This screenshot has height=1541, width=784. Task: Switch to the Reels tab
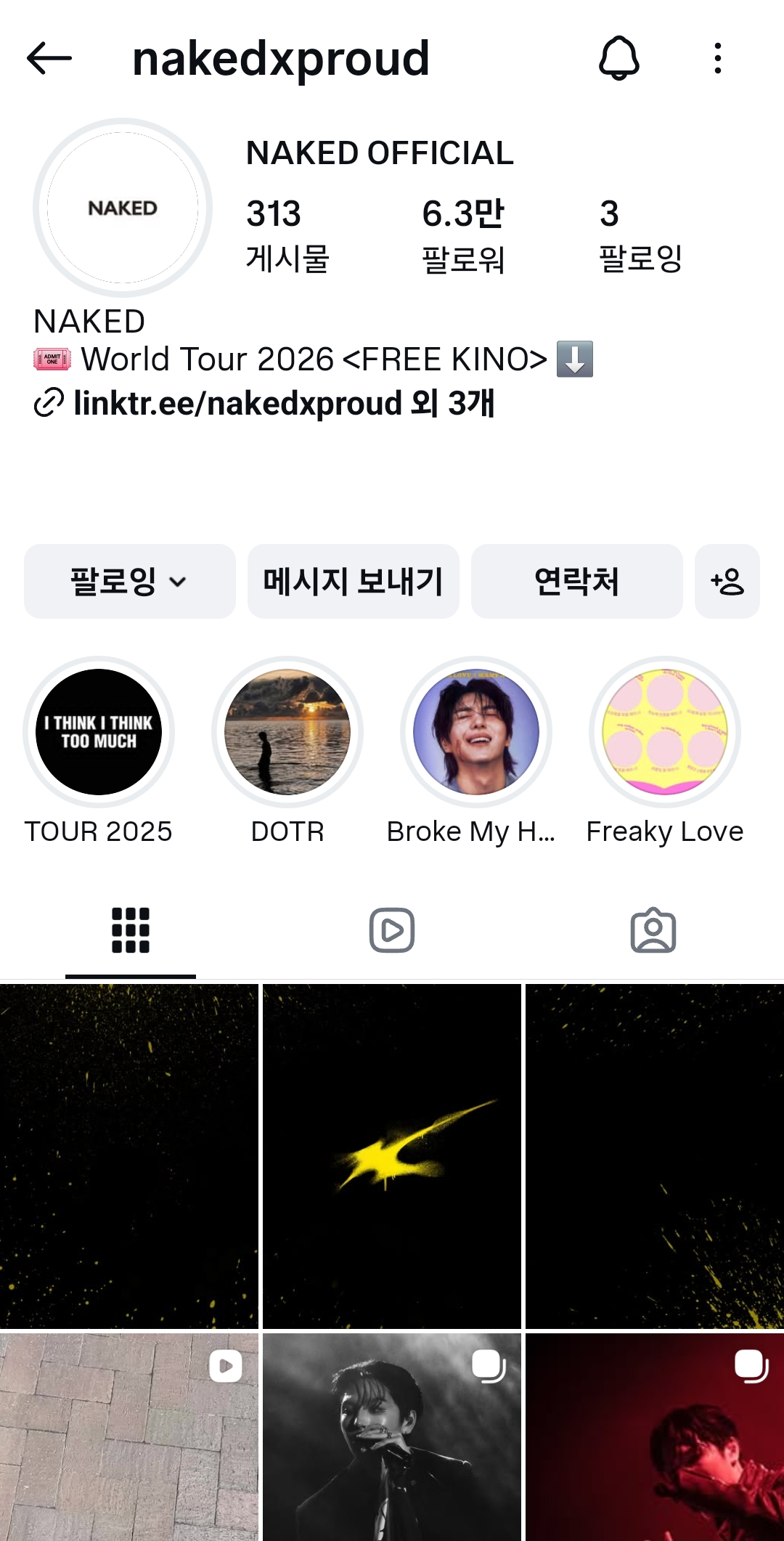pos(392,930)
